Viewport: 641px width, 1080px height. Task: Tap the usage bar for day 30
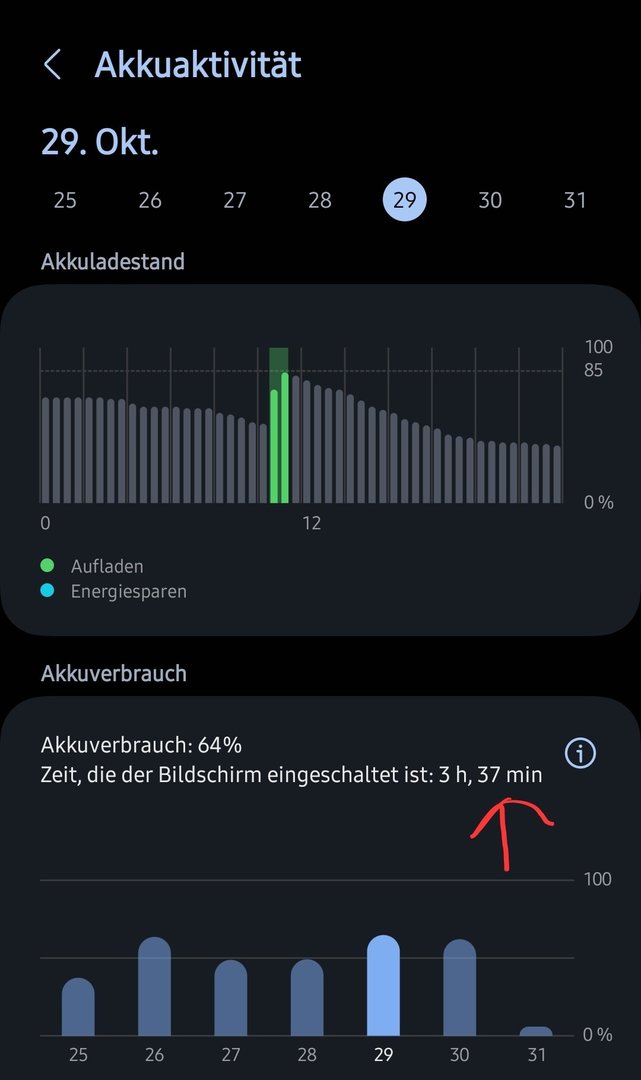460,988
